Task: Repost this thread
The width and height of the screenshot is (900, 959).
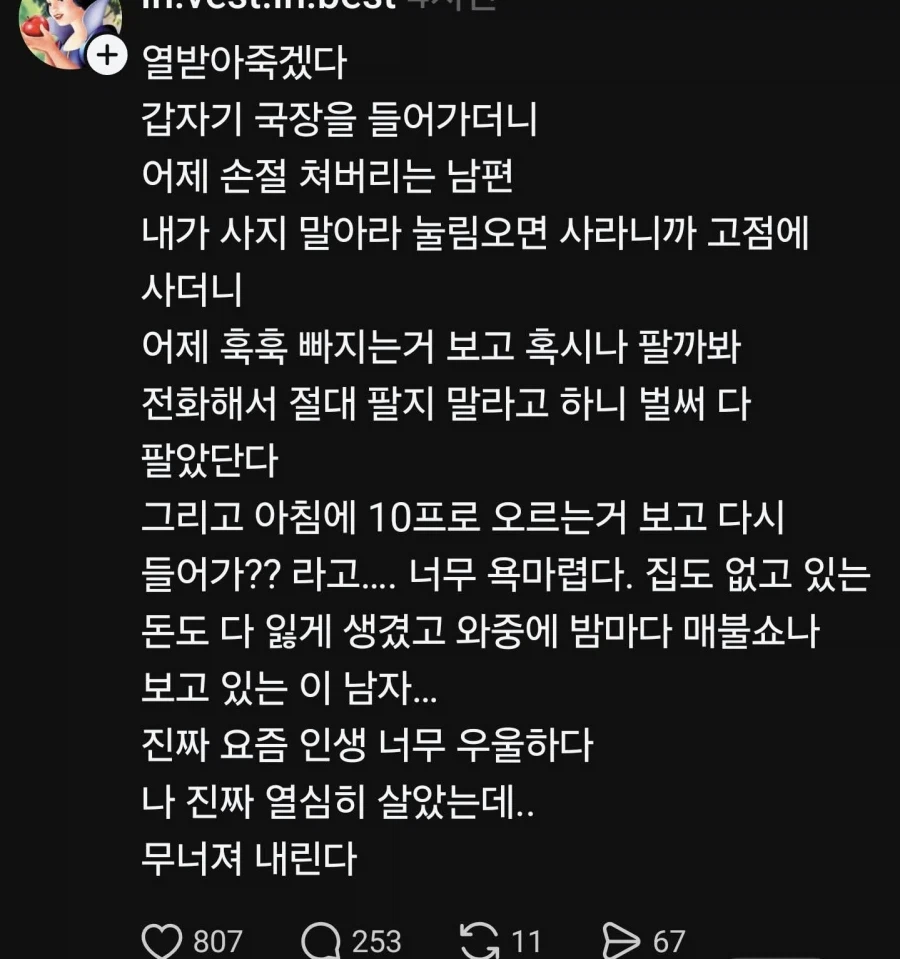Action: 478,940
